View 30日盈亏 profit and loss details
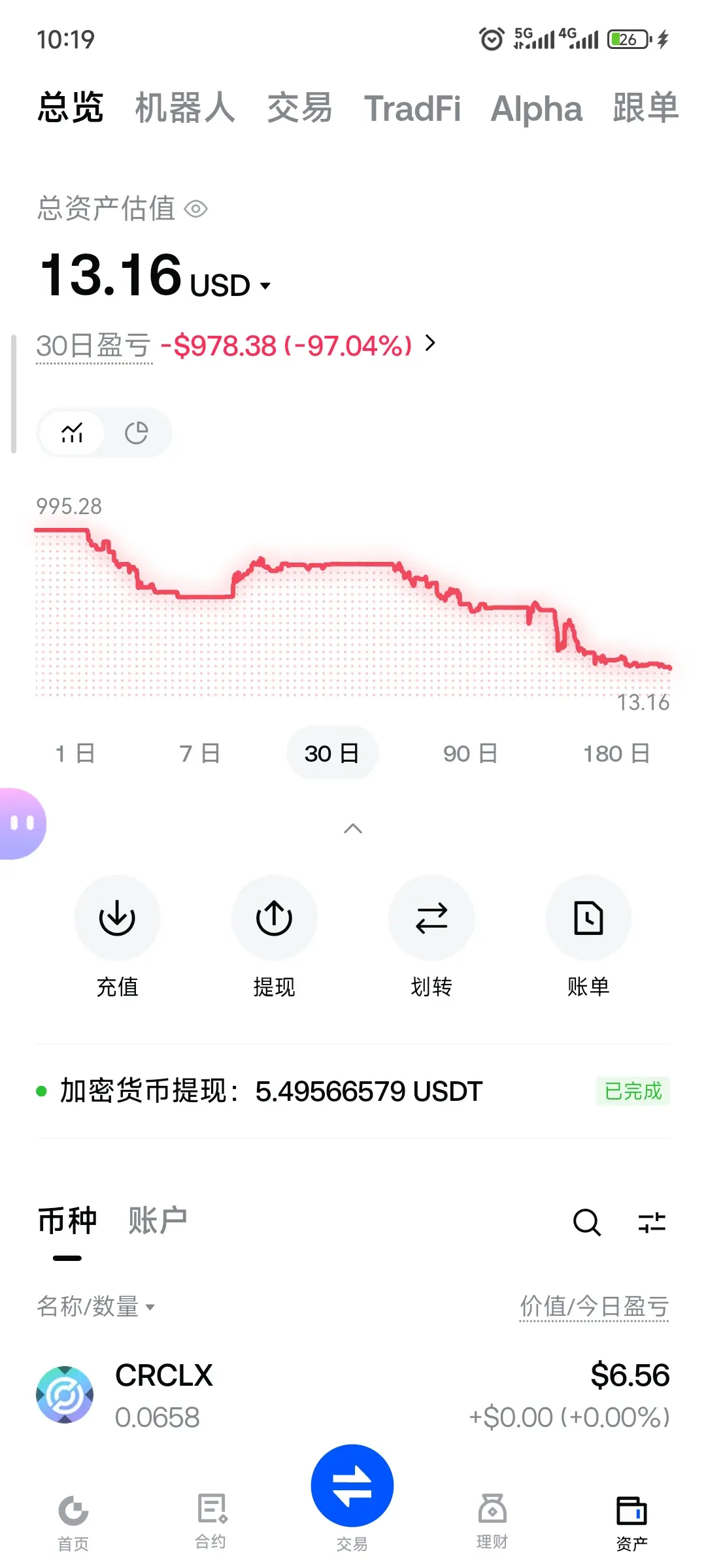This screenshot has height=1568, width=706. tap(429, 343)
